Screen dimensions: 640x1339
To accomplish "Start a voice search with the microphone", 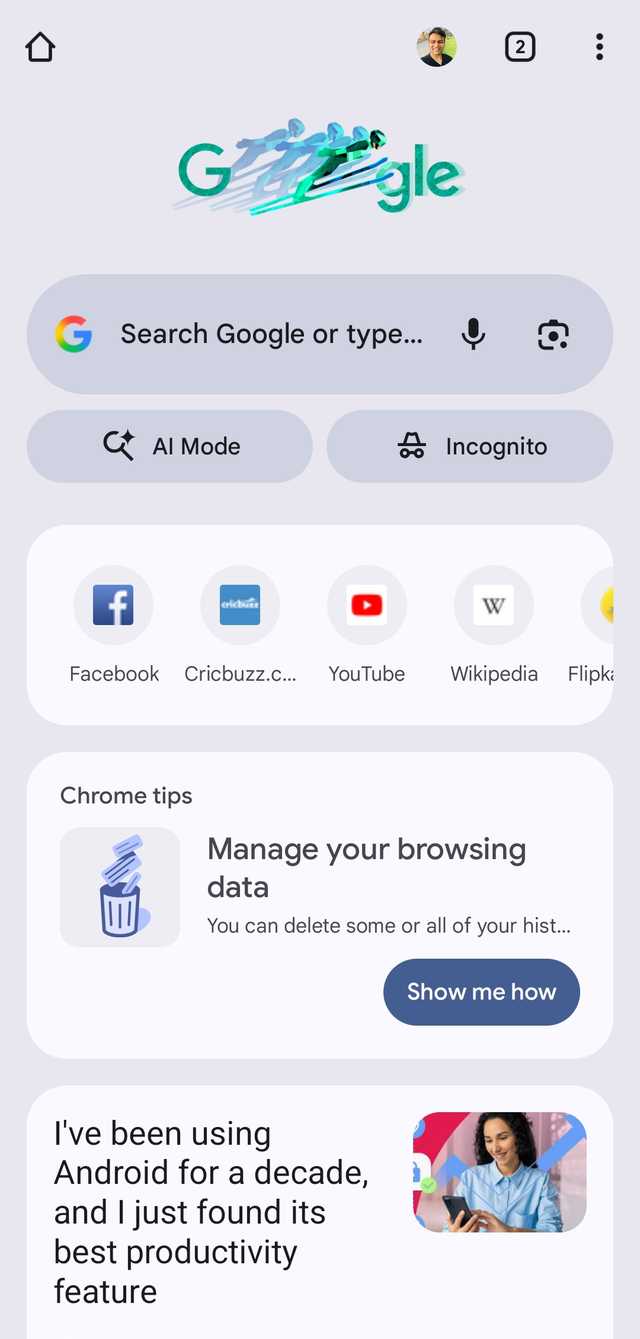I will 474,334.
